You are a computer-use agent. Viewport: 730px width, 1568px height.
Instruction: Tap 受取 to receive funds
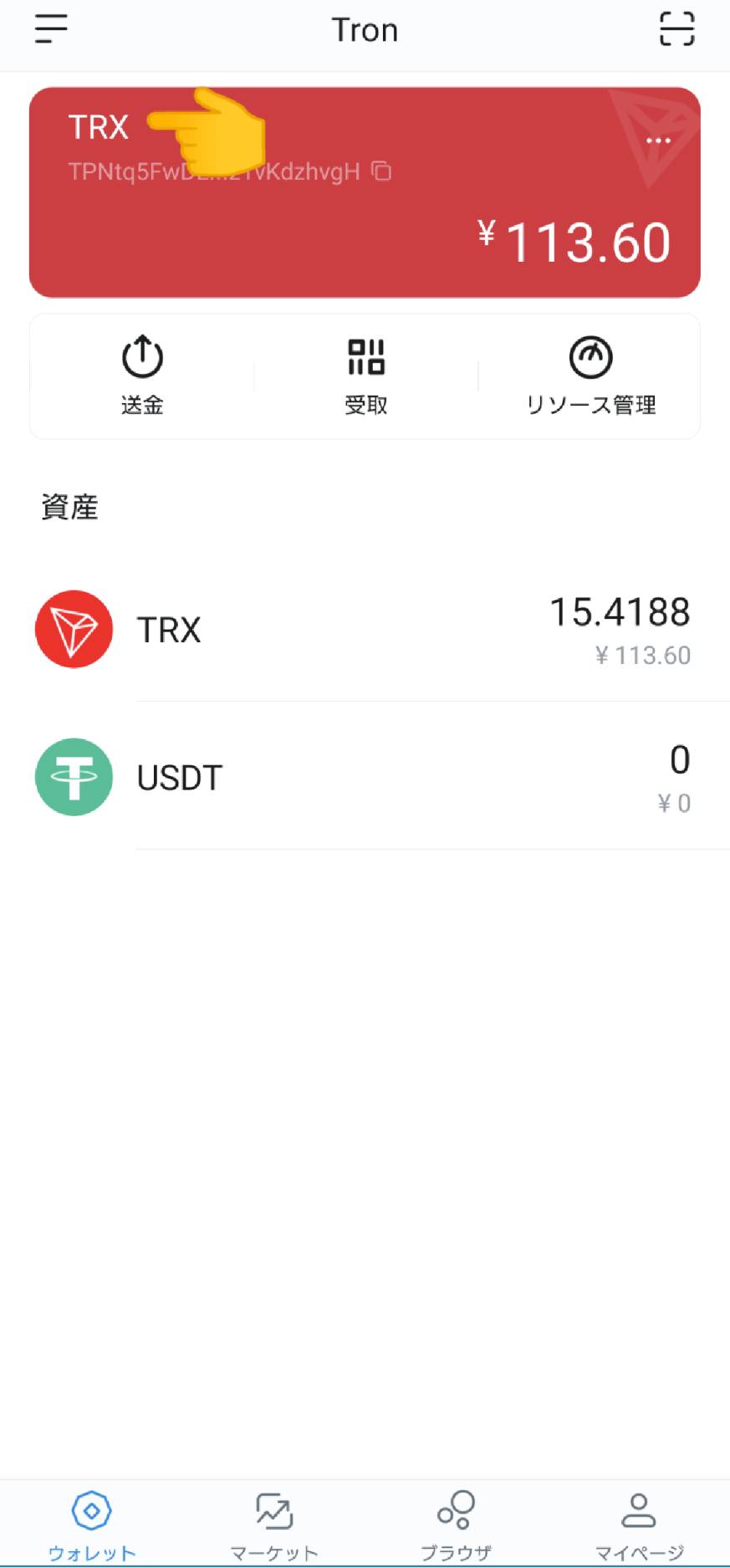click(365, 376)
